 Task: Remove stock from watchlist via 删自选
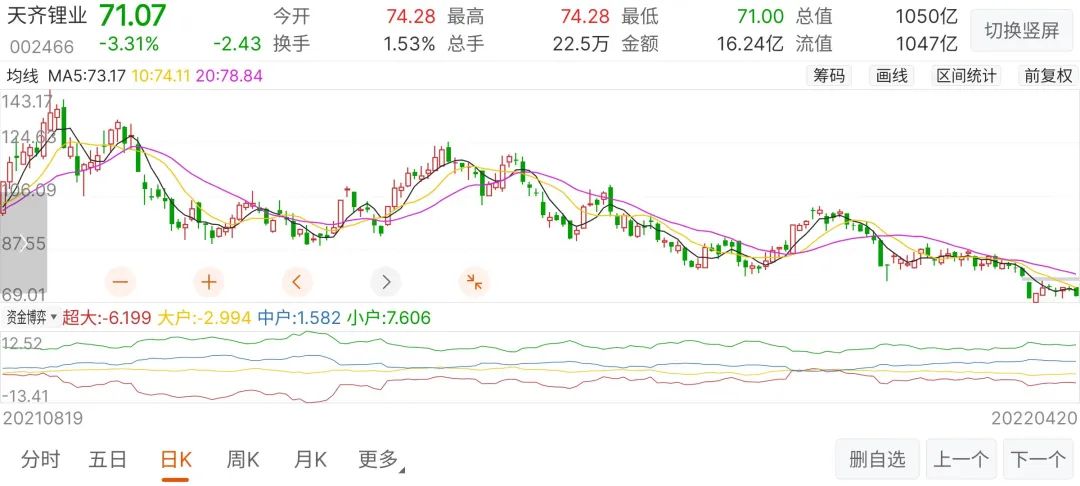pos(877,460)
